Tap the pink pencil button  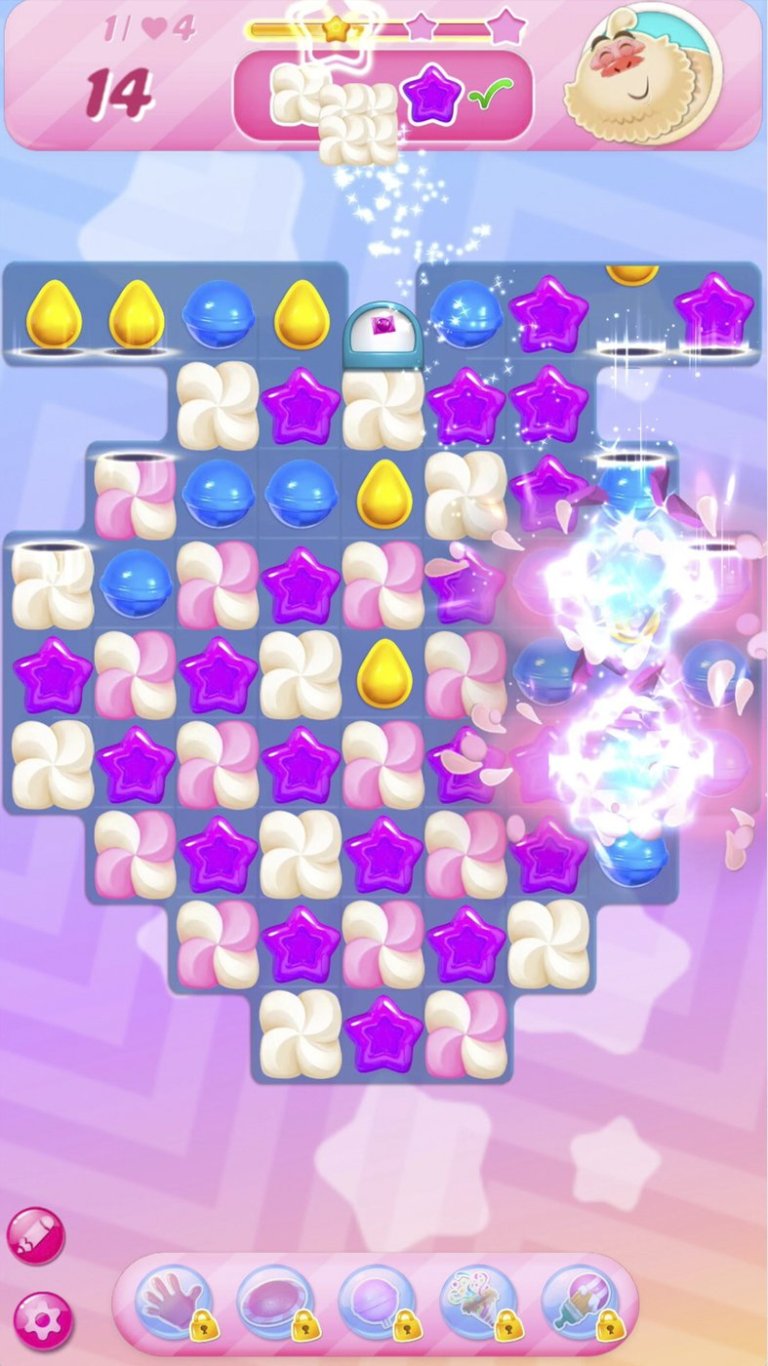36,1236
